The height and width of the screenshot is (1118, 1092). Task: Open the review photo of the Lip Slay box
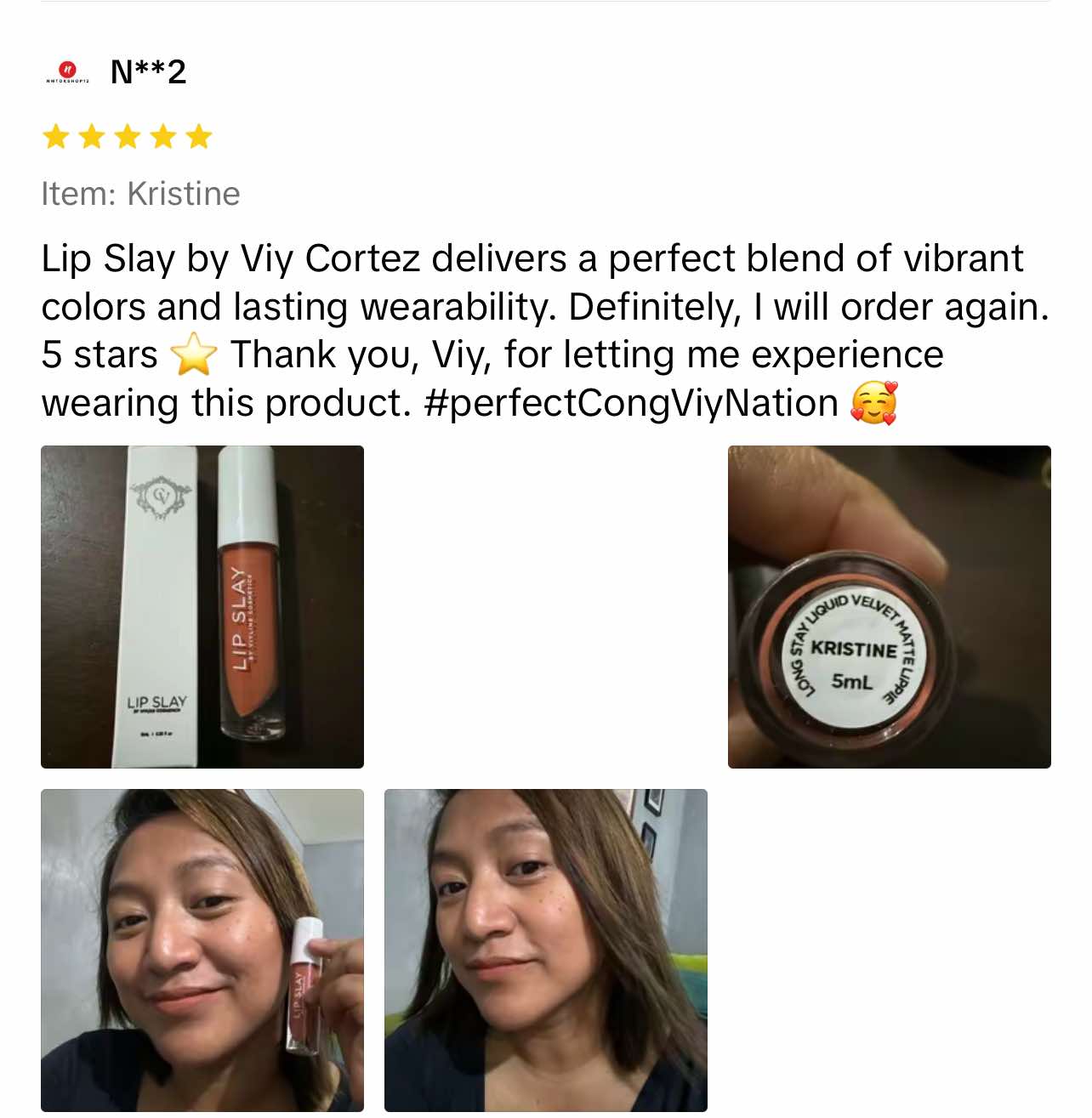tap(202, 606)
